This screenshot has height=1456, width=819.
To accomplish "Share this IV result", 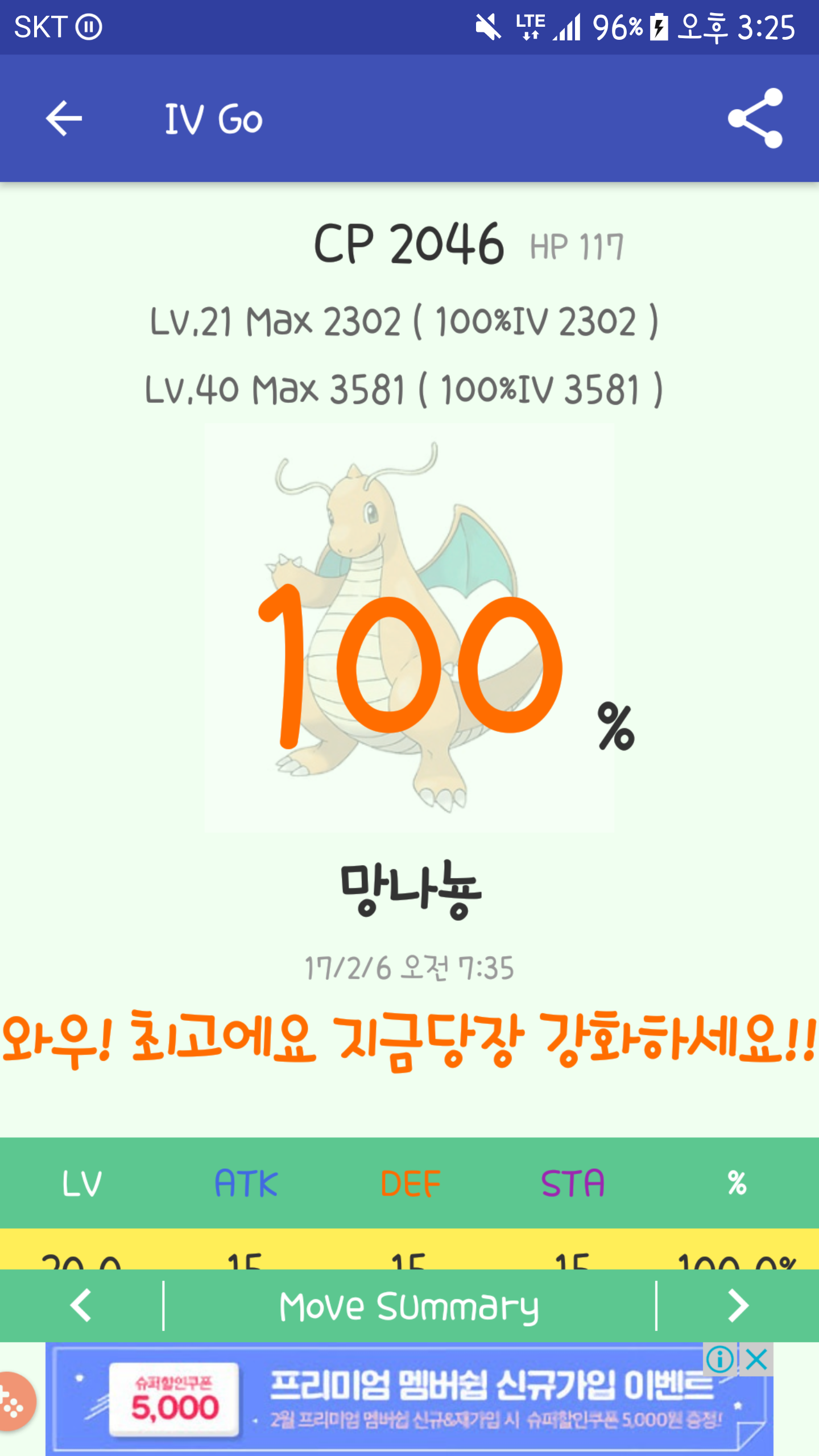I will coord(755,118).
